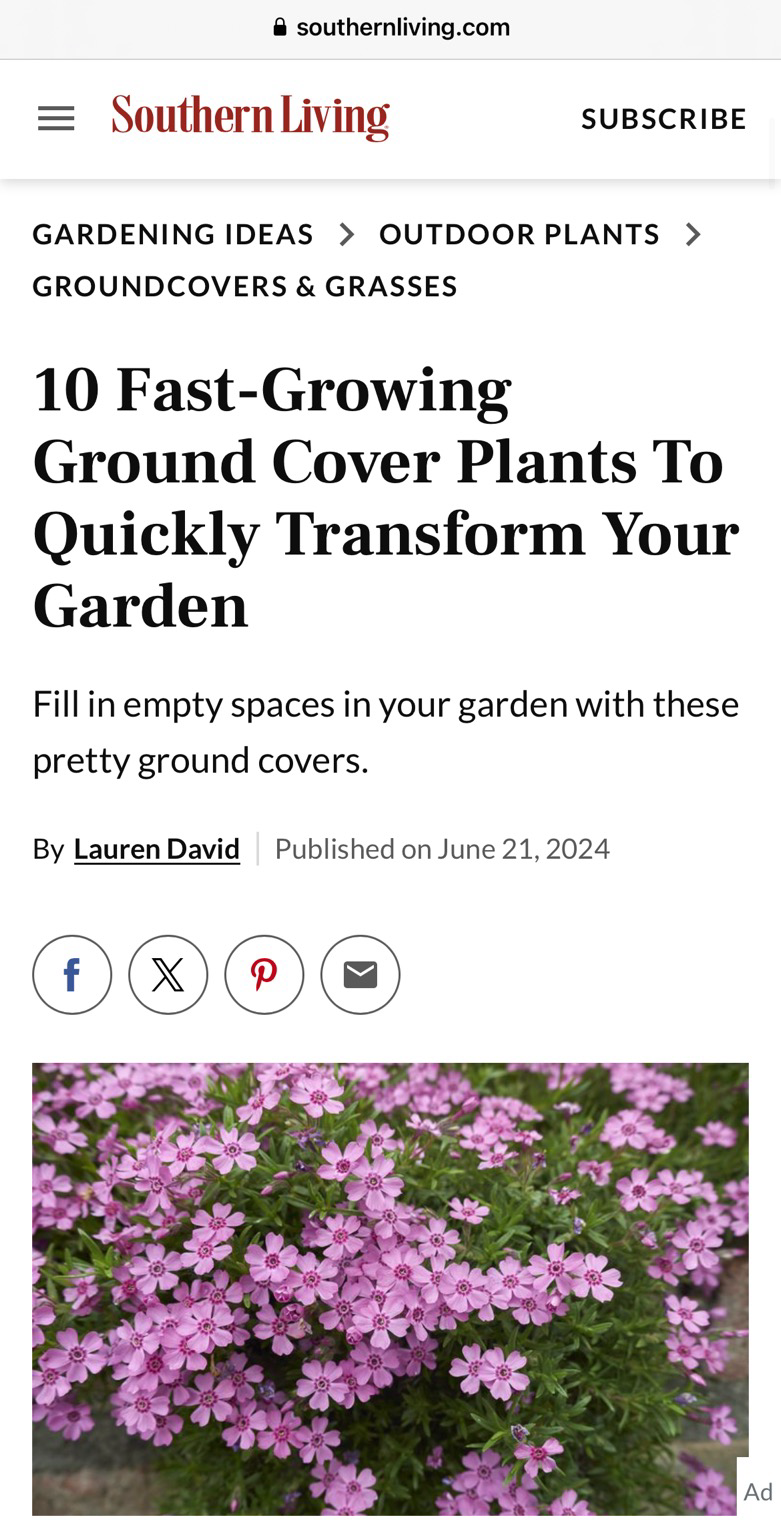The width and height of the screenshot is (781, 1536).
Task: Open the Outdoor Plants breadcrumb
Action: click(519, 234)
